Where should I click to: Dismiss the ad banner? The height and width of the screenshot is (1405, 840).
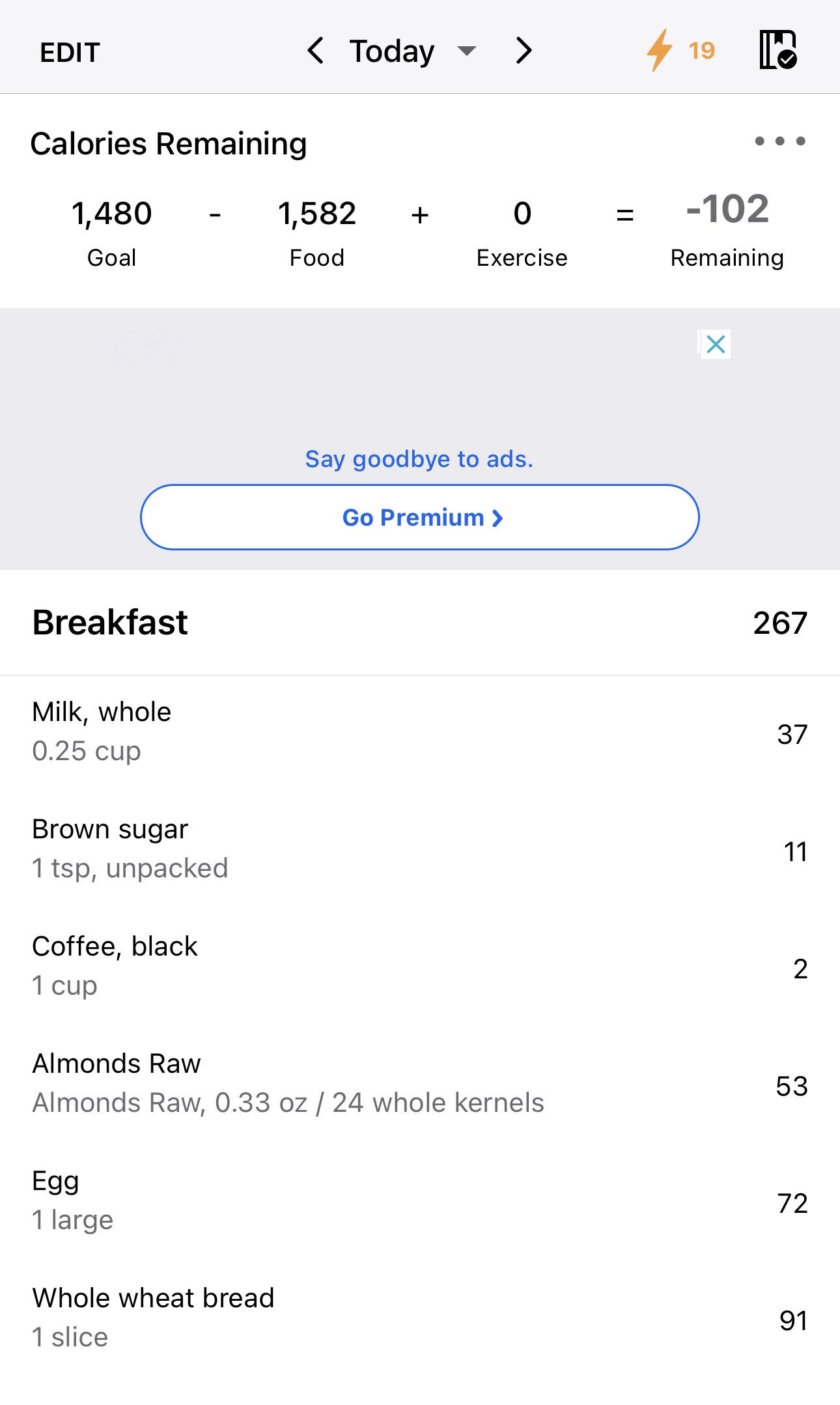tap(716, 344)
